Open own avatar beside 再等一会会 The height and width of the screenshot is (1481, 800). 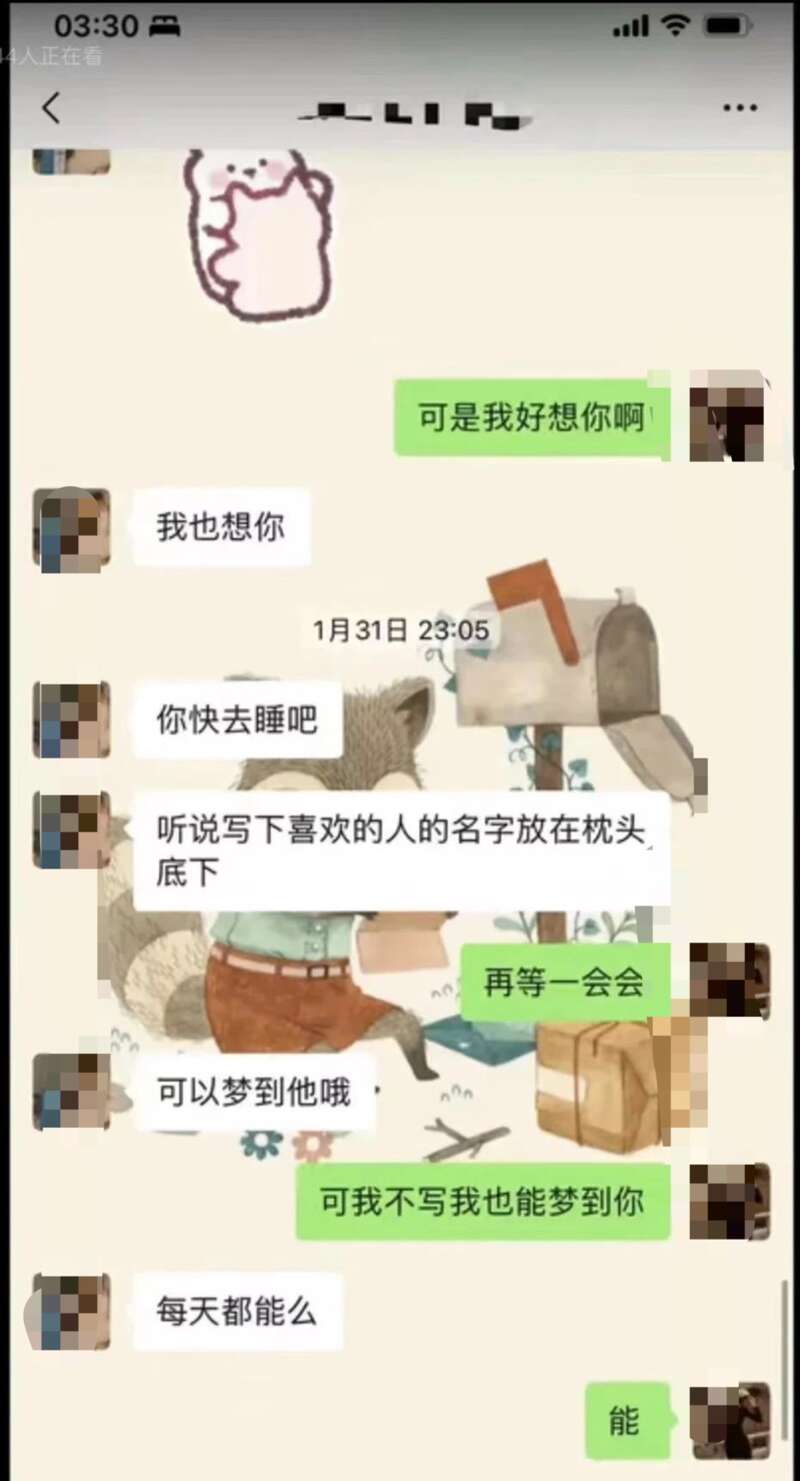point(729,981)
